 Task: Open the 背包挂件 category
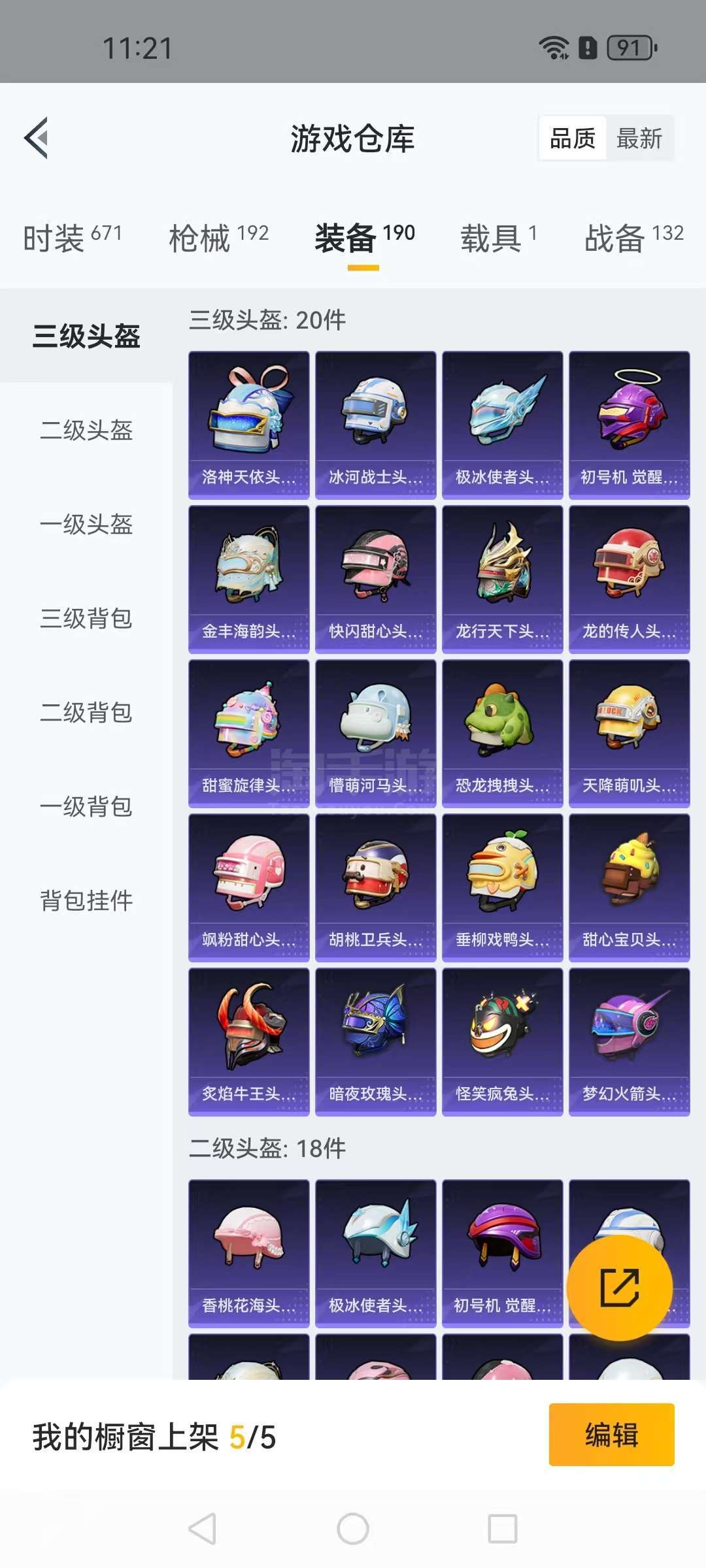(x=86, y=901)
